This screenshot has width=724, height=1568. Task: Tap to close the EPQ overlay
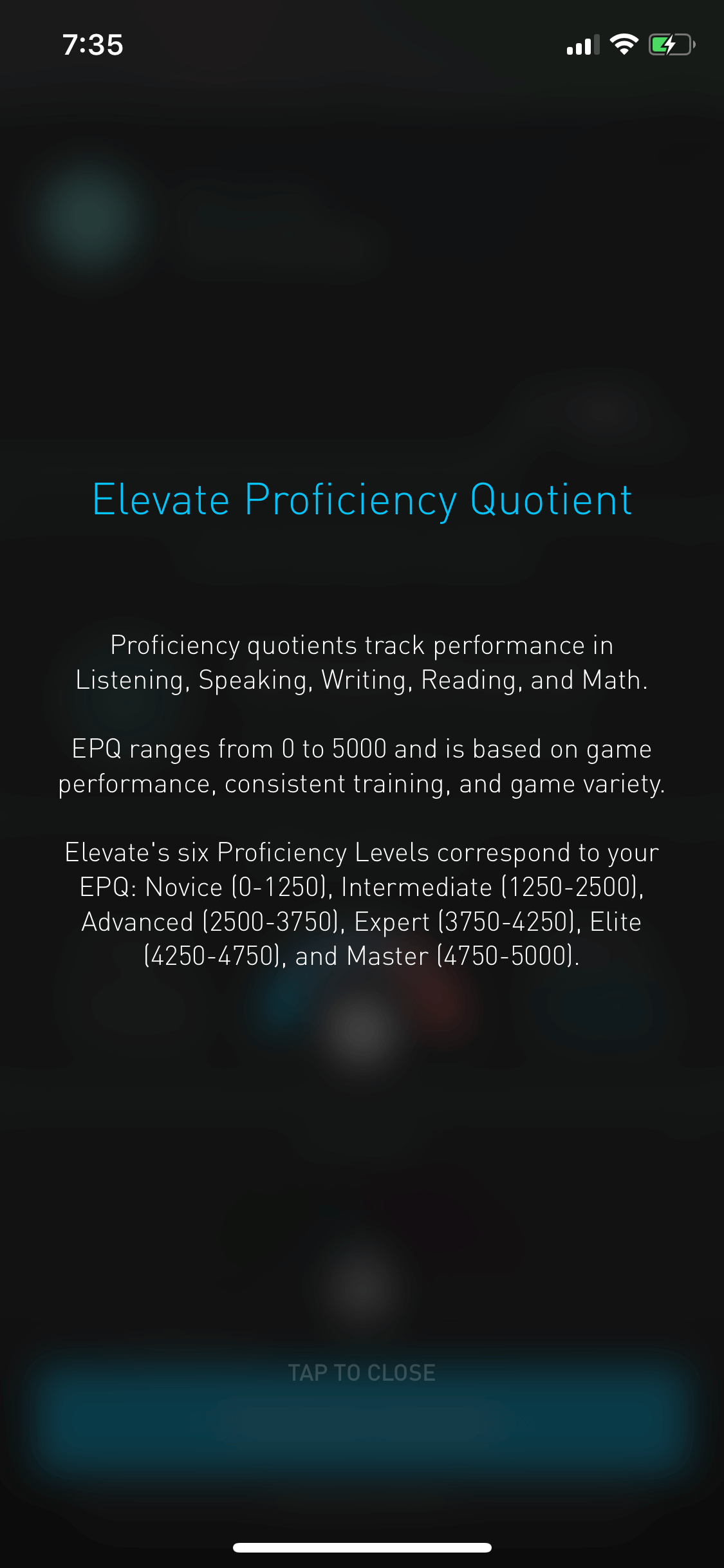click(x=362, y=1373)
